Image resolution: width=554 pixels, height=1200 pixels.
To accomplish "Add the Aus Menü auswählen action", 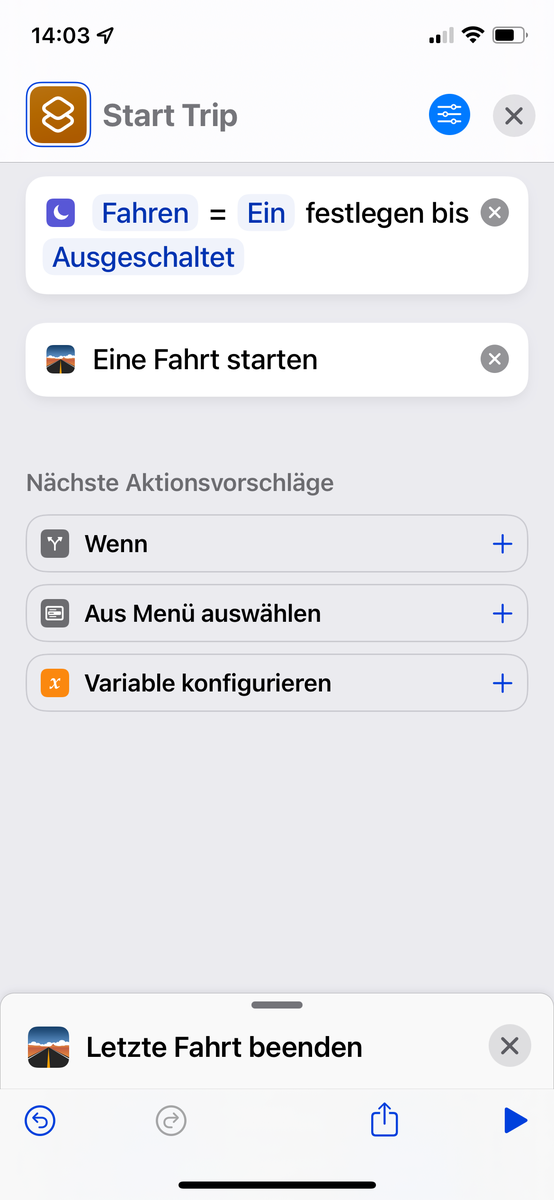I will click(x=502, y=614).
